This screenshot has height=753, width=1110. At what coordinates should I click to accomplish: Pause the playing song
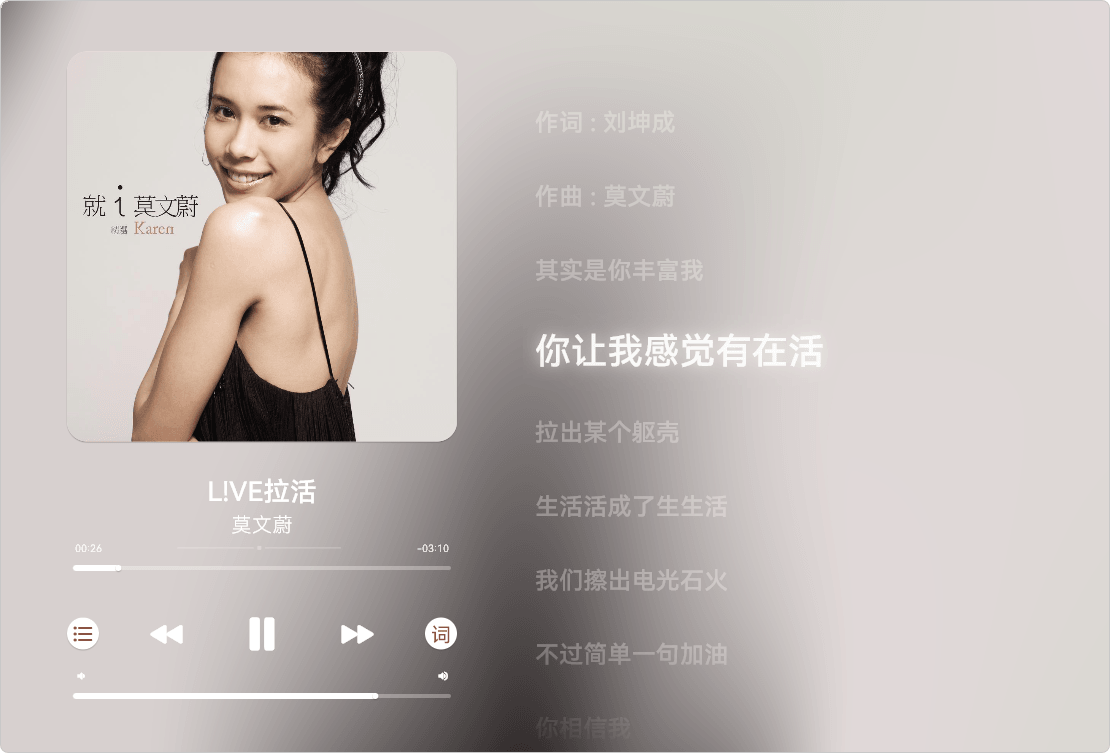coord(262,634)
